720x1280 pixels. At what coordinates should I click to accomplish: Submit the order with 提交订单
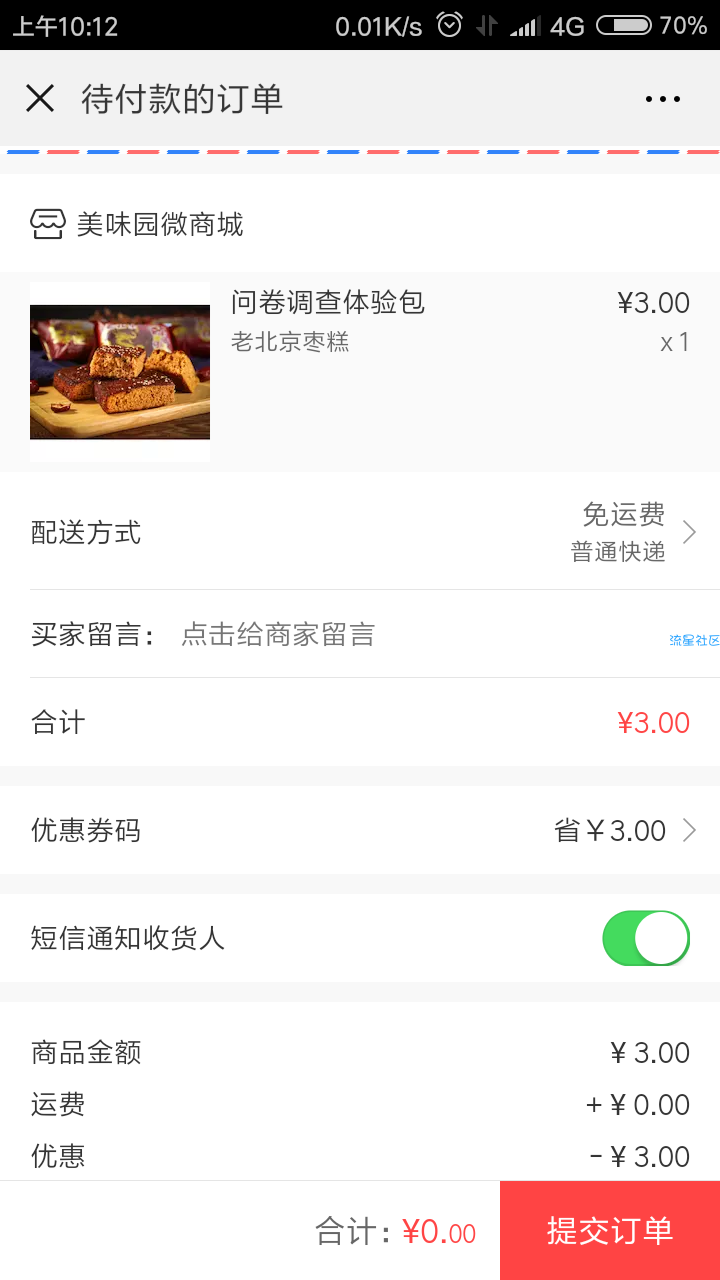pyautogui.click(x=610, y=1230)
